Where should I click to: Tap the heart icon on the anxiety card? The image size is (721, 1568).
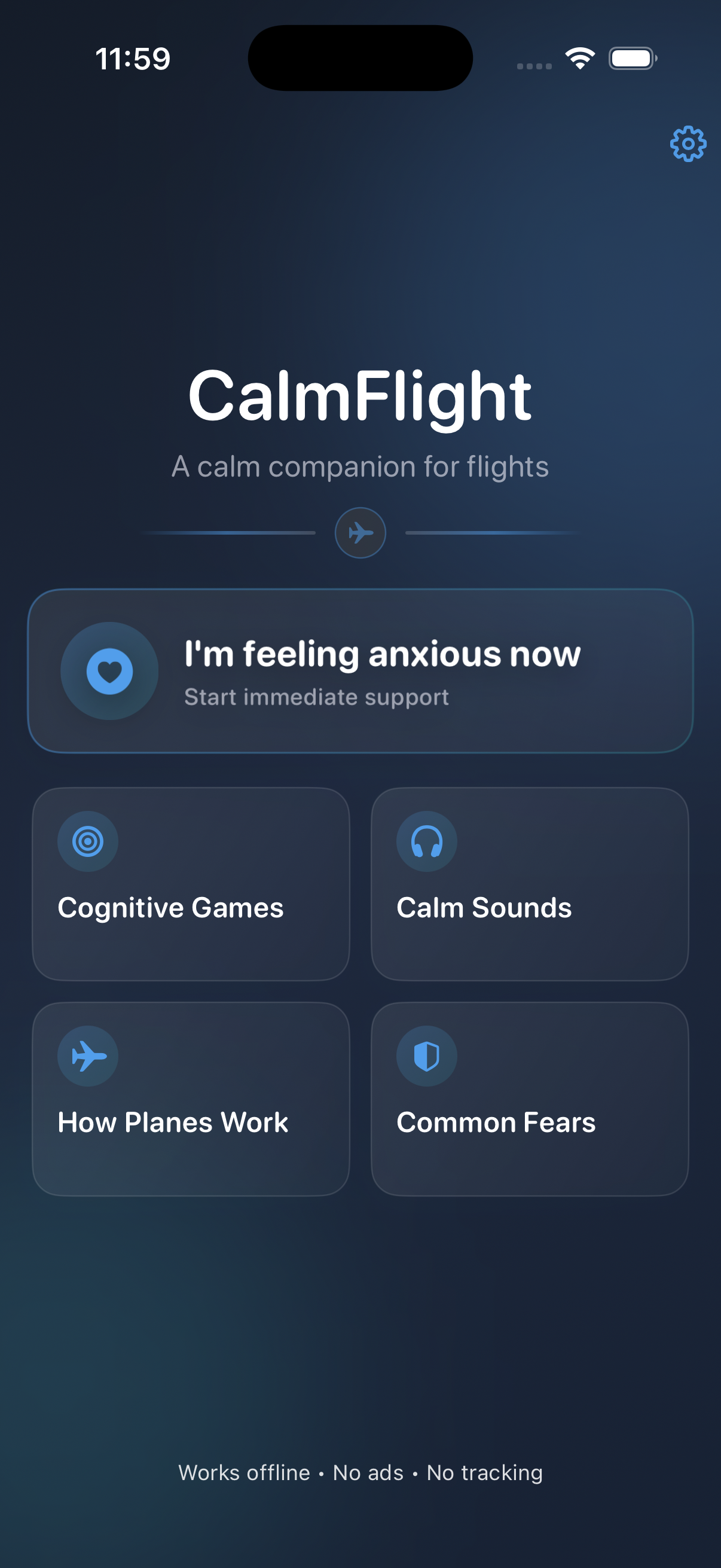tap(109, 670)
